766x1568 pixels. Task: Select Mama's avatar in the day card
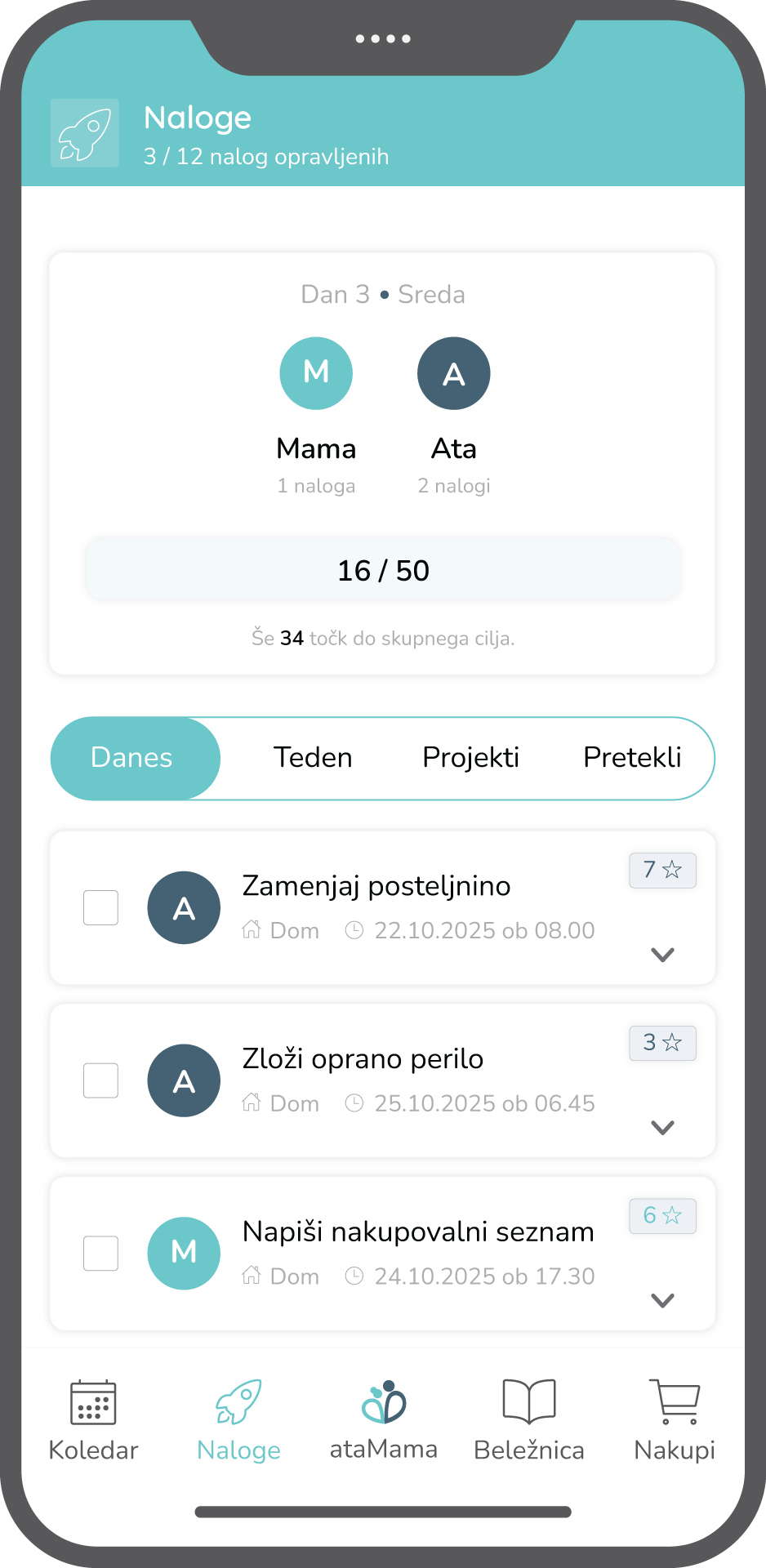click(x=316, y=373)
